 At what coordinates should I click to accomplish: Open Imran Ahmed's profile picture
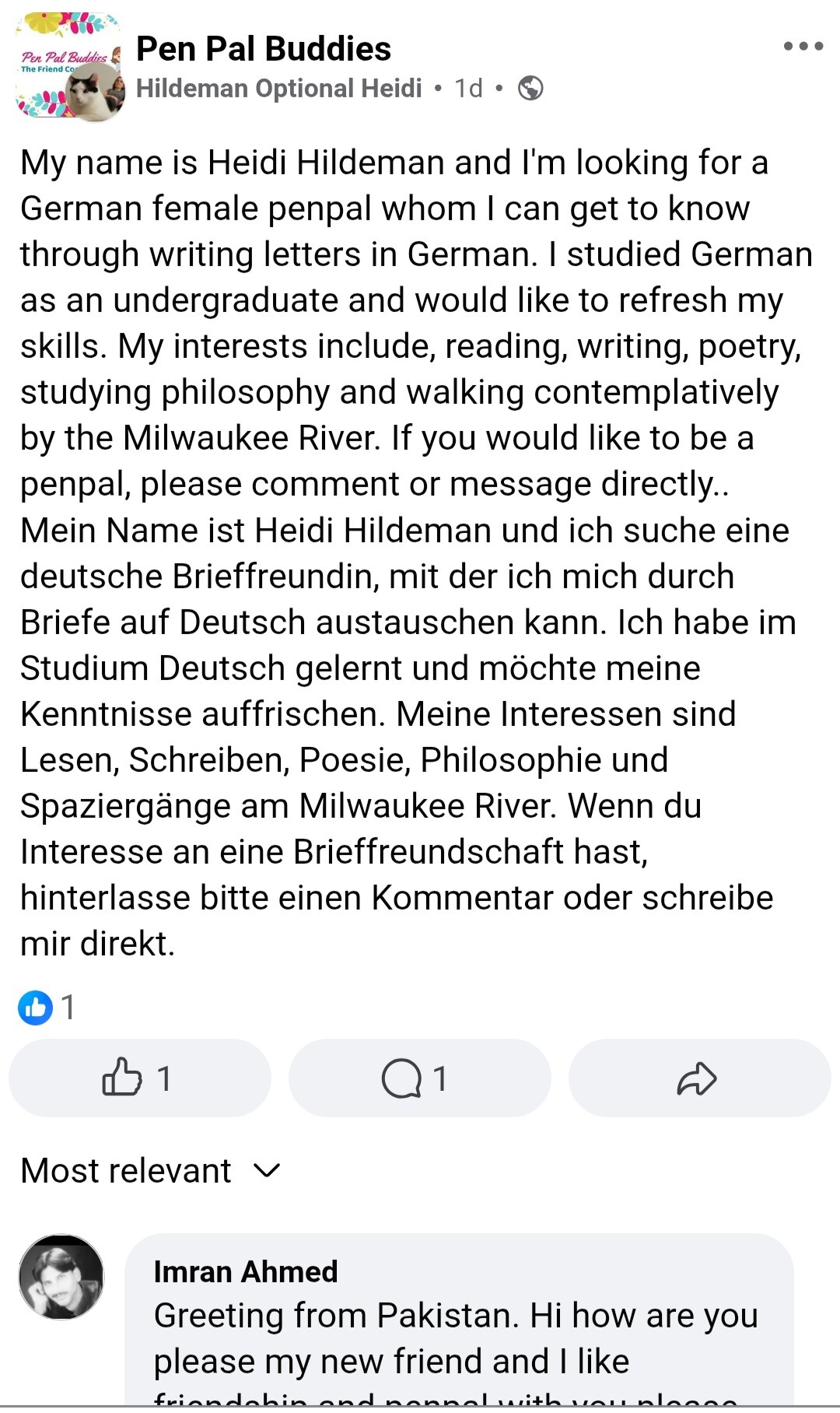tap(61, 1277)
